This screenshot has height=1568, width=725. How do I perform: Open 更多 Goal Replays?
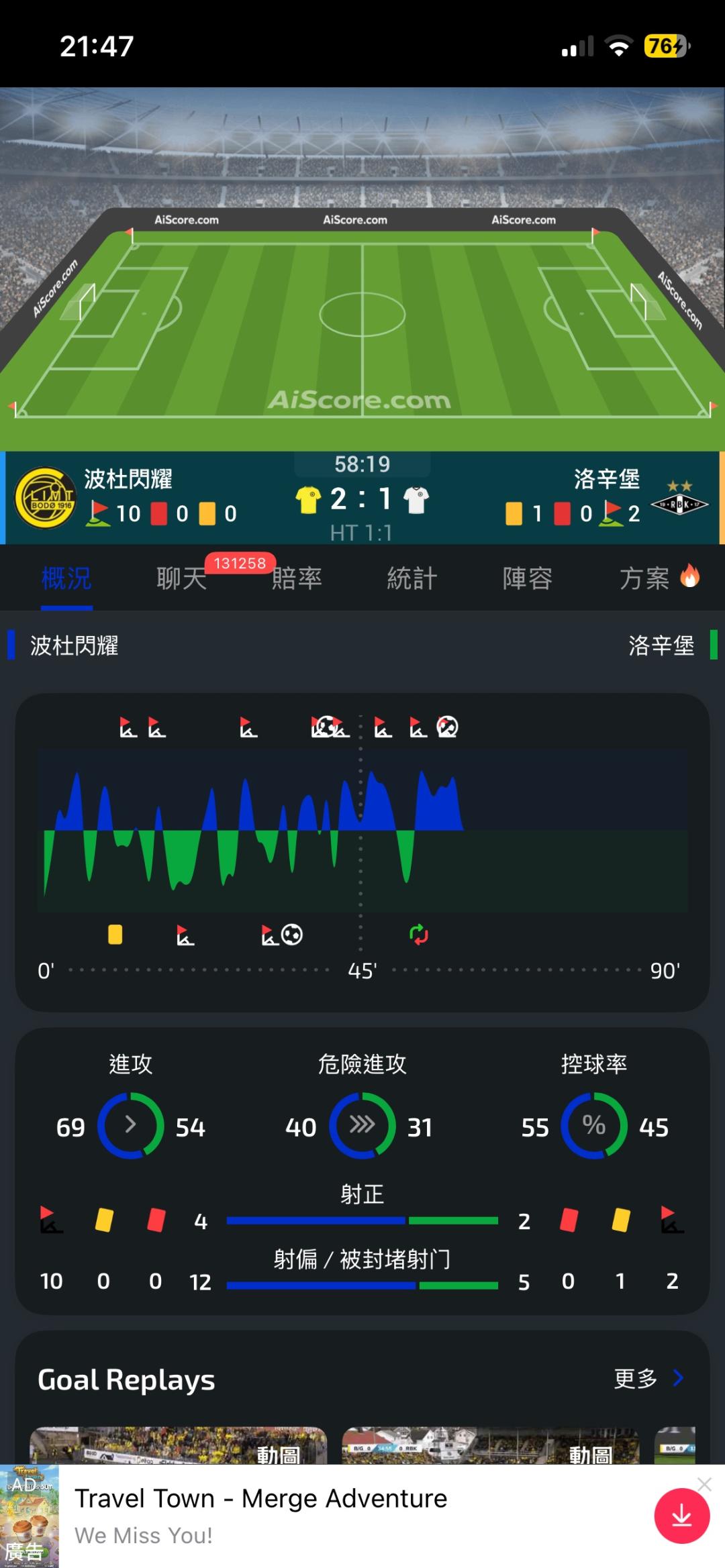click(x=648, y=1379)
